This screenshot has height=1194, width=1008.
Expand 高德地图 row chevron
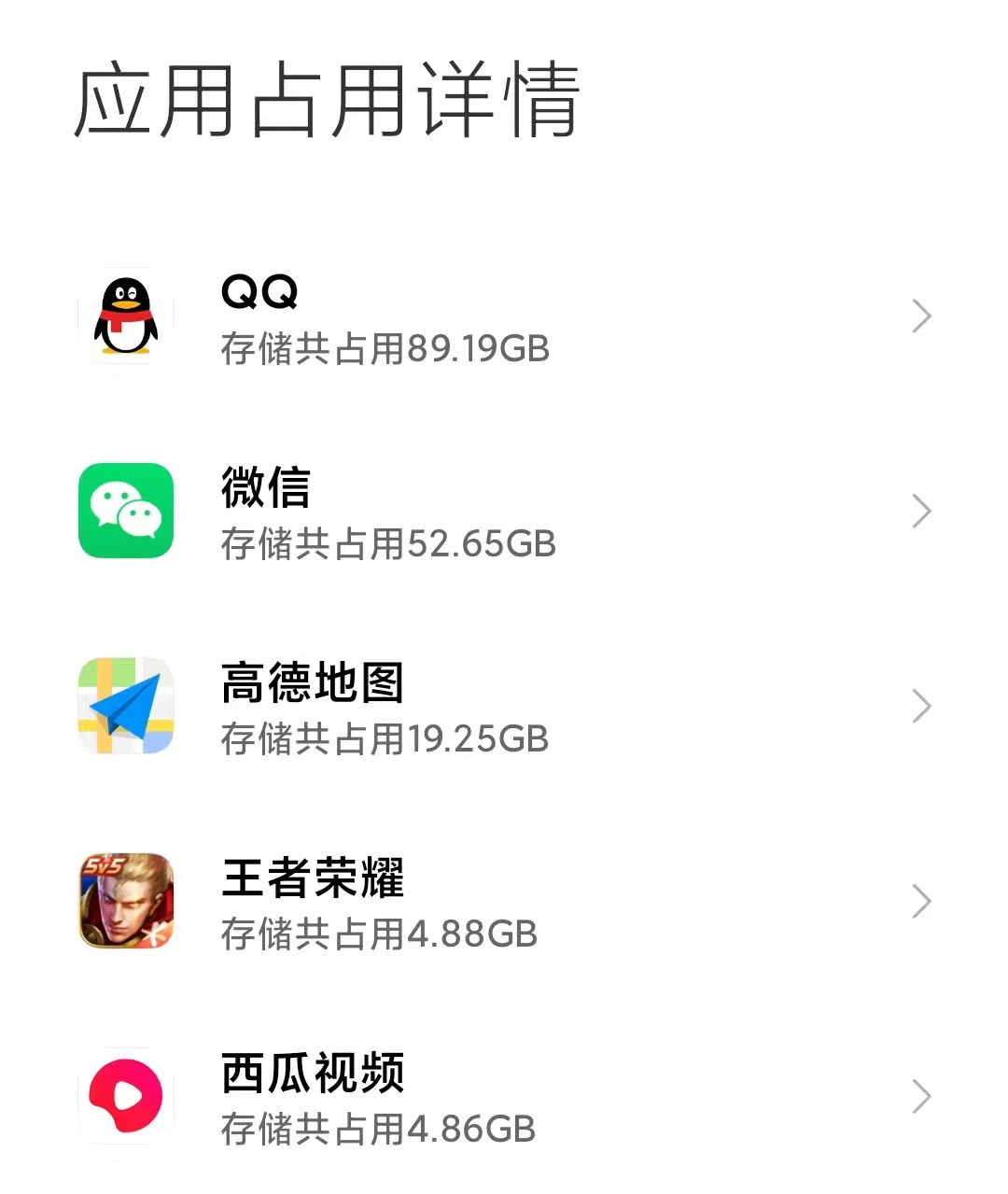tap(922, 707)
